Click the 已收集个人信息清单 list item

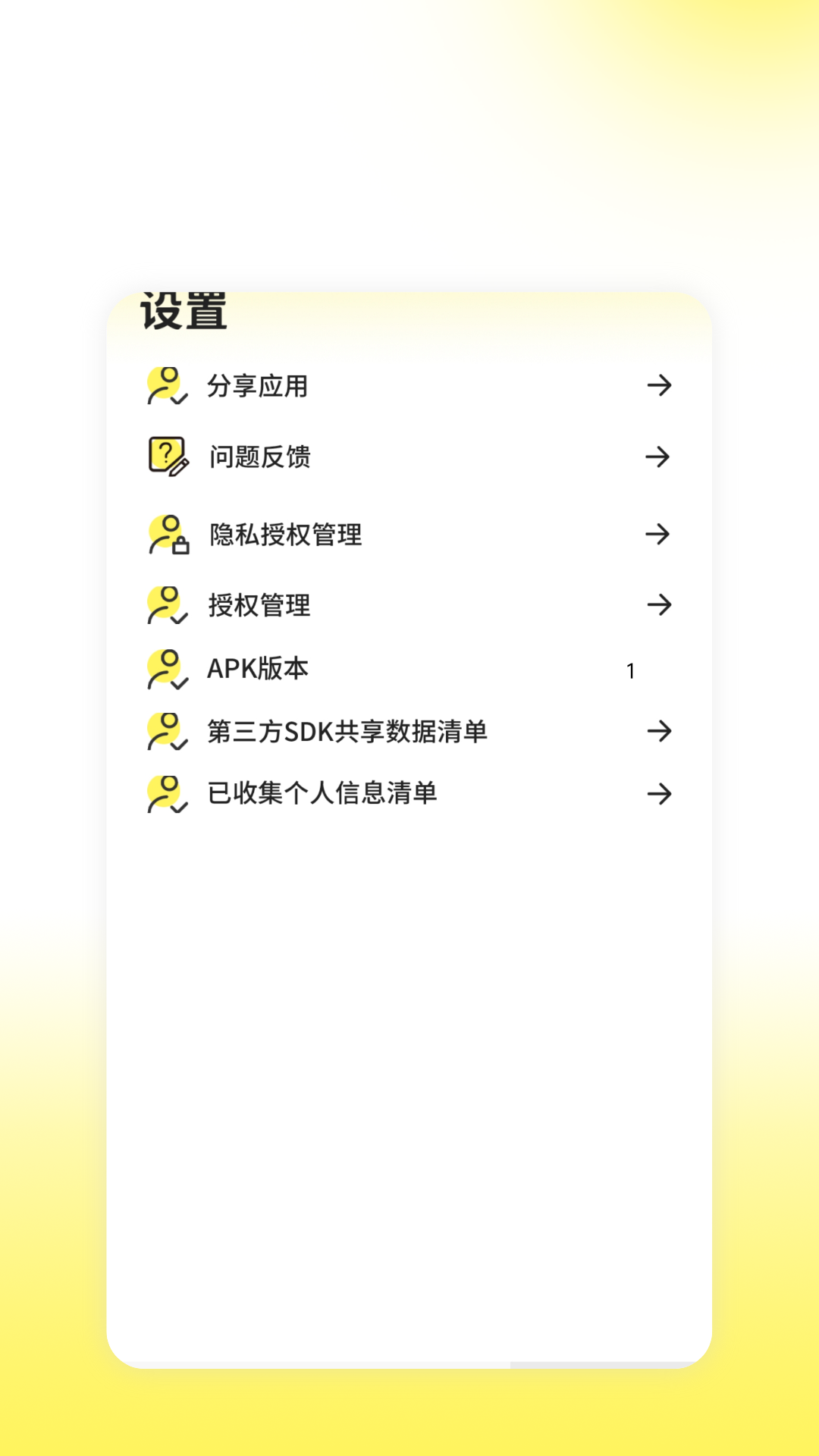click(322, 793)
